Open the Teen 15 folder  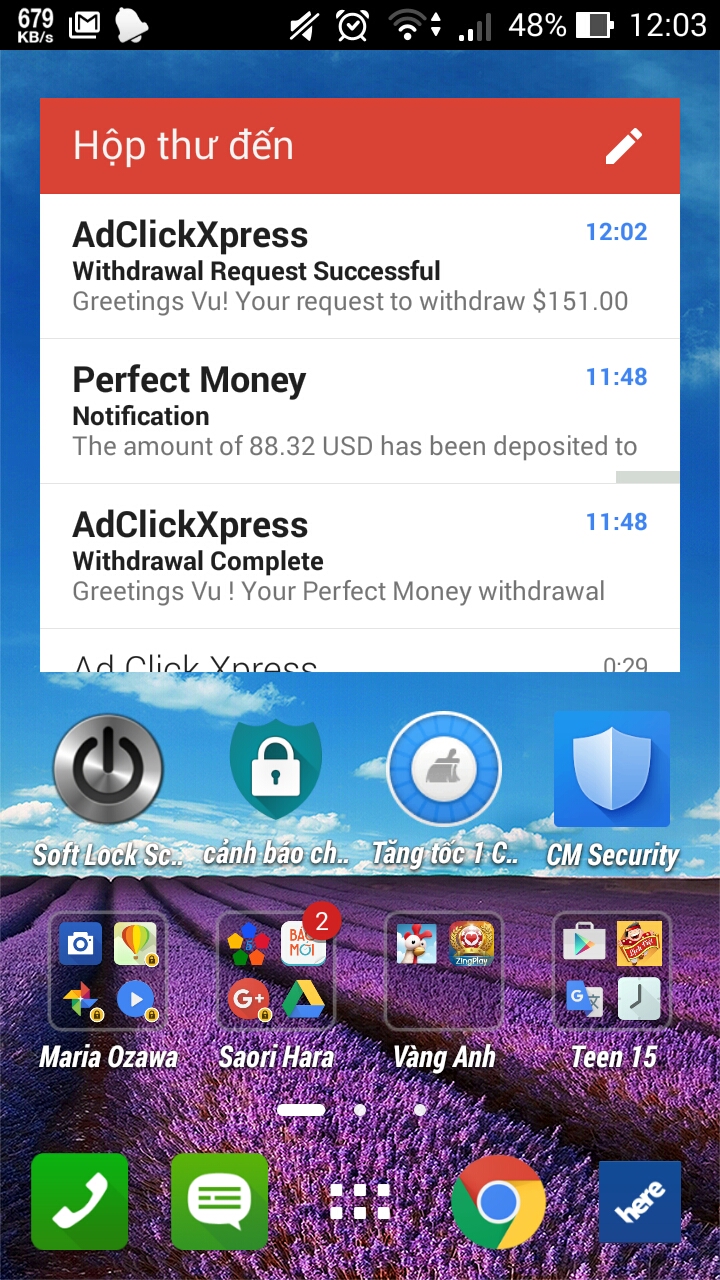point(612,971)
